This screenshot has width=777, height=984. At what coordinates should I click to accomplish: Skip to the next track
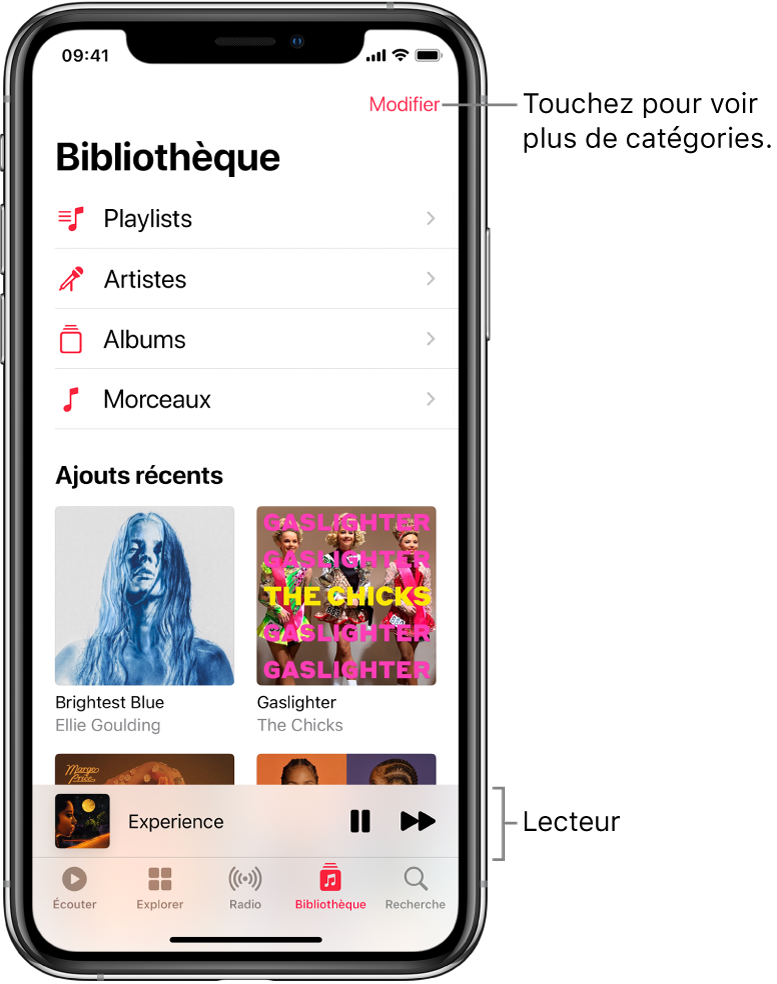point(418,821)
